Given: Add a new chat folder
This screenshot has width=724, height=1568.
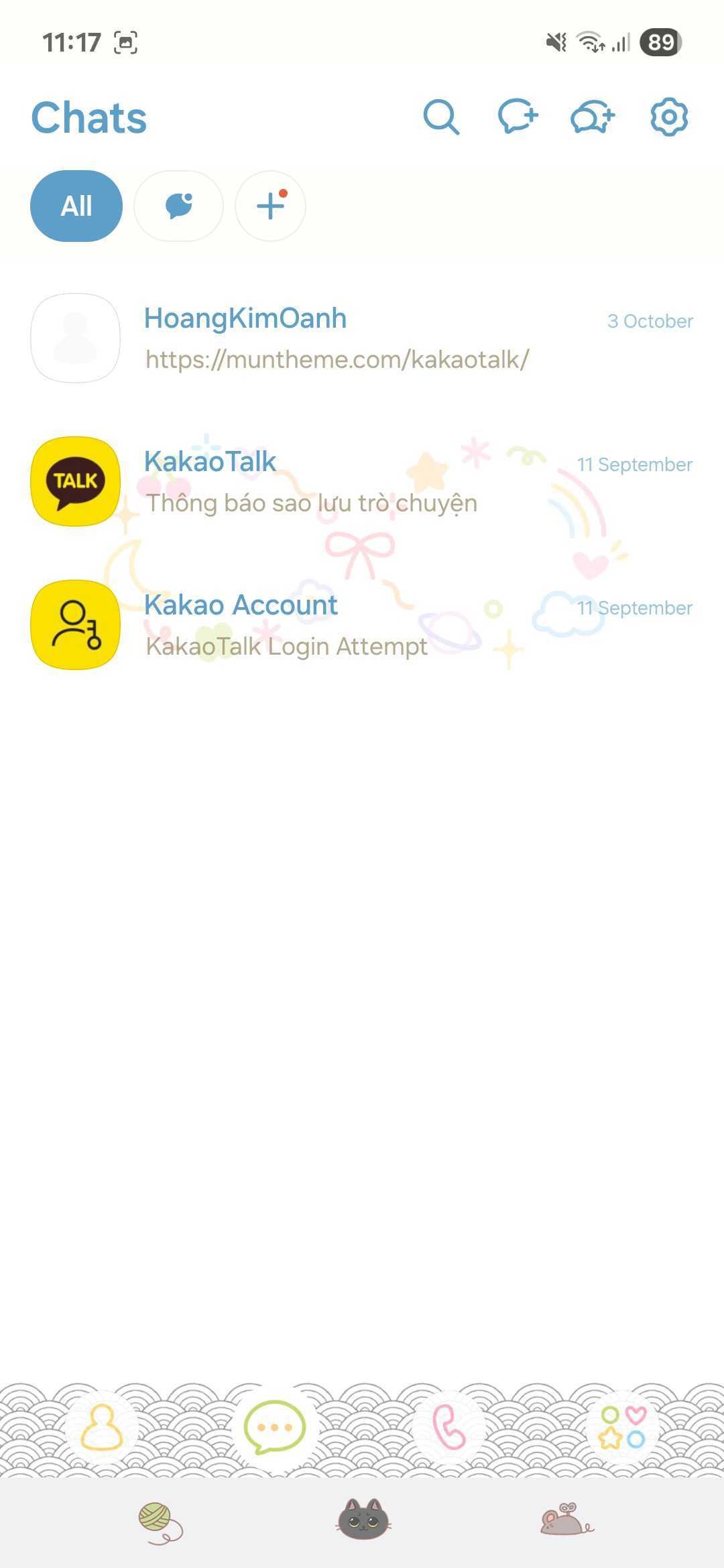Looking at the screenshot, I should pos(270,206).
